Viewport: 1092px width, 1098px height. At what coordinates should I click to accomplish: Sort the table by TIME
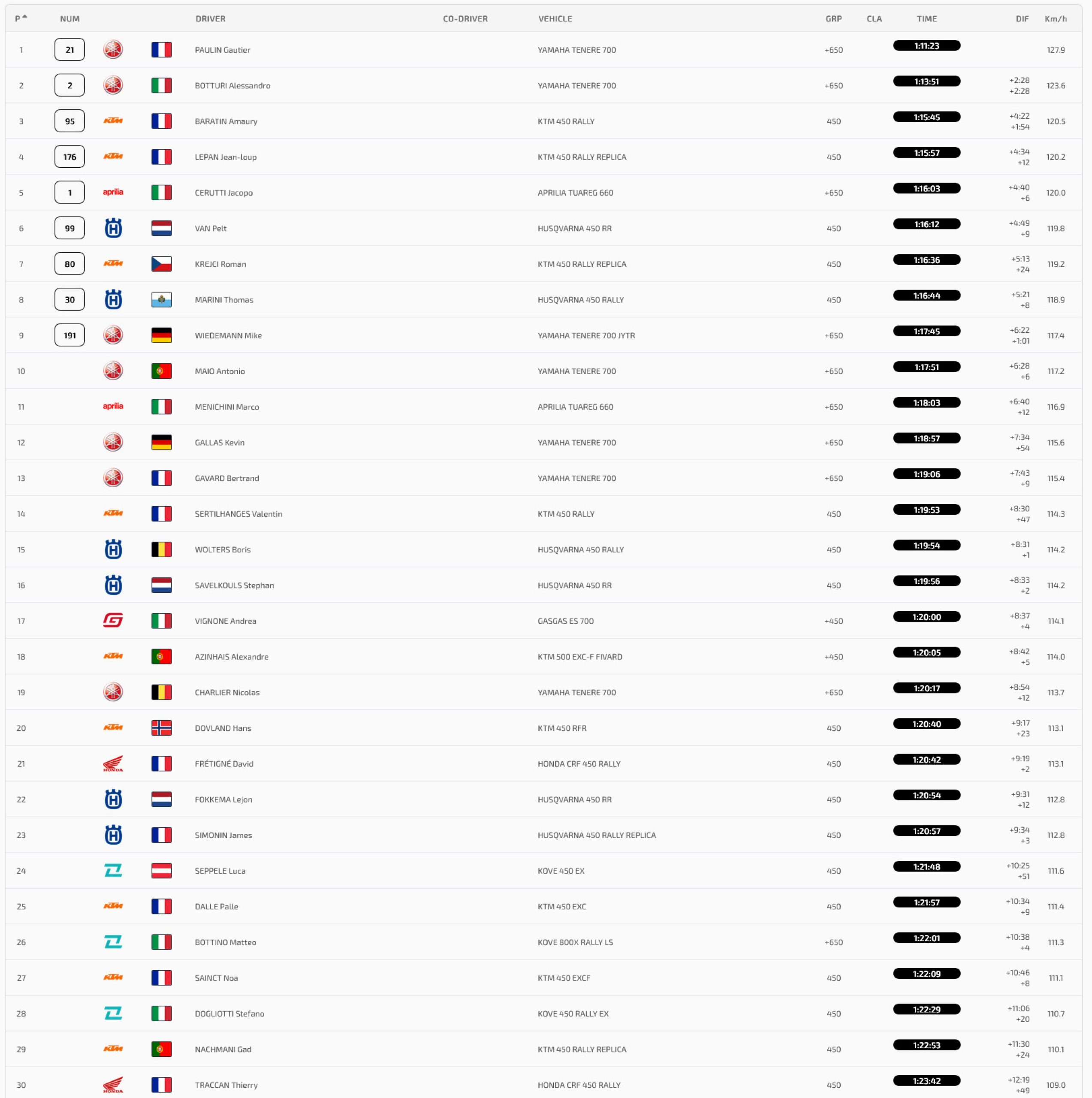(x=926, y=19)
